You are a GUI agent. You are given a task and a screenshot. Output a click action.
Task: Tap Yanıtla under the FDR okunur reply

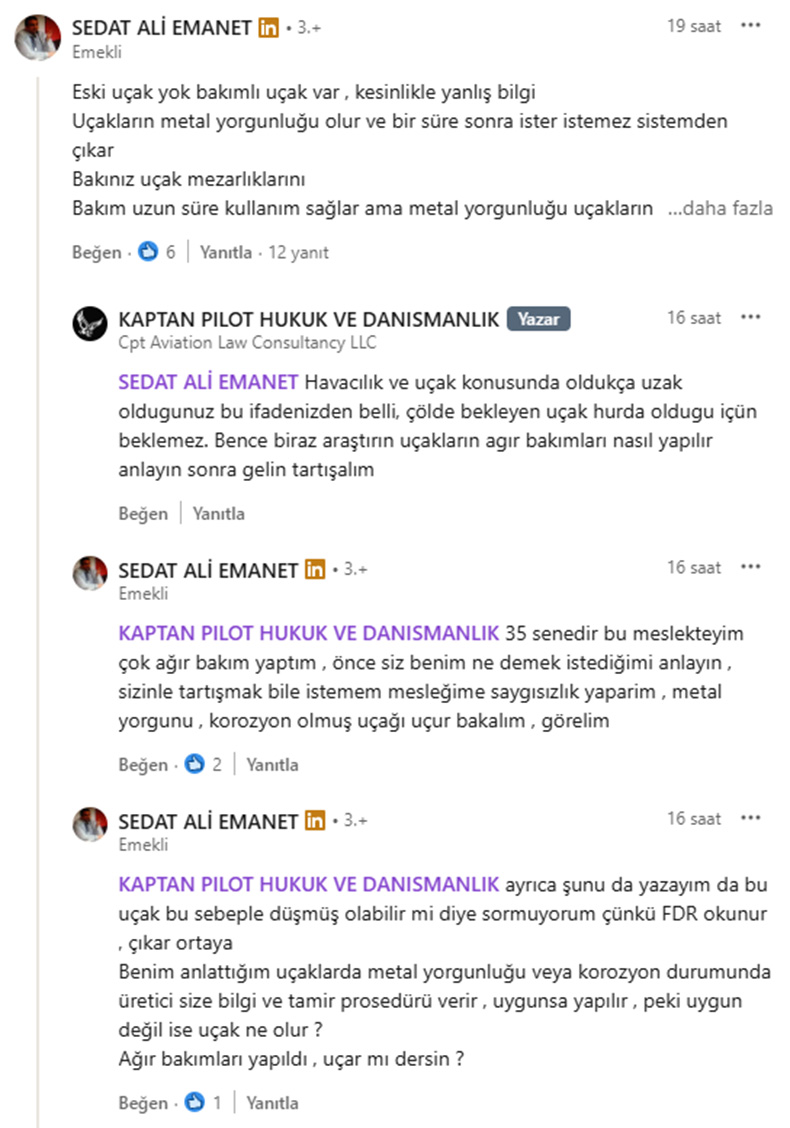(272, 1104)
